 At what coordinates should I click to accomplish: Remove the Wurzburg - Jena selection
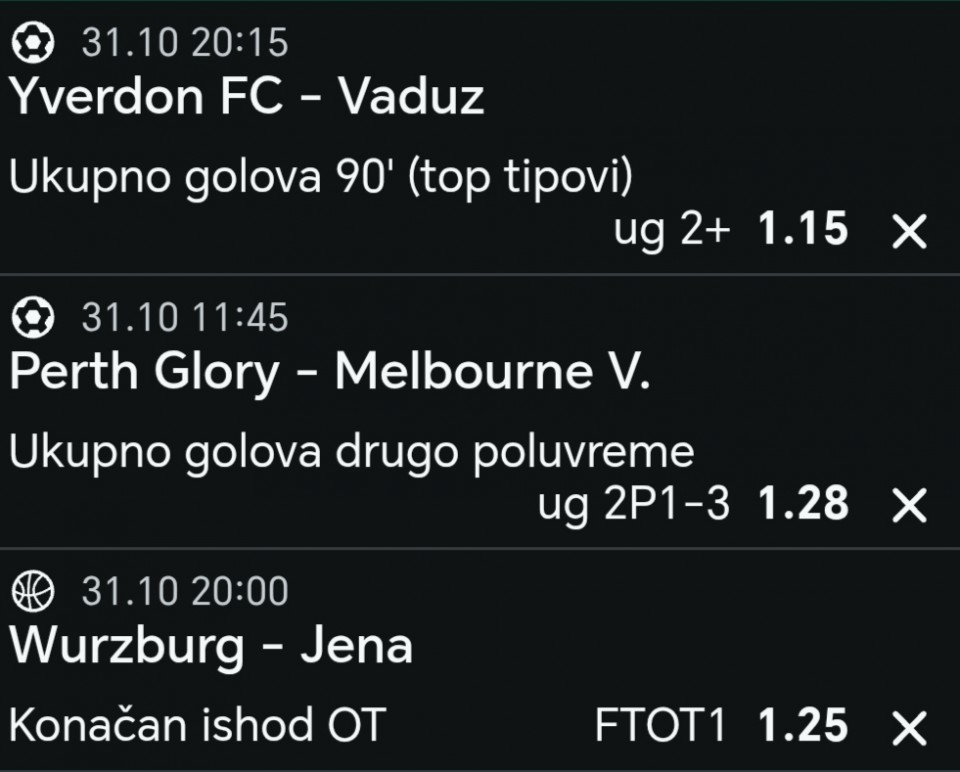(x=909, y=729)
